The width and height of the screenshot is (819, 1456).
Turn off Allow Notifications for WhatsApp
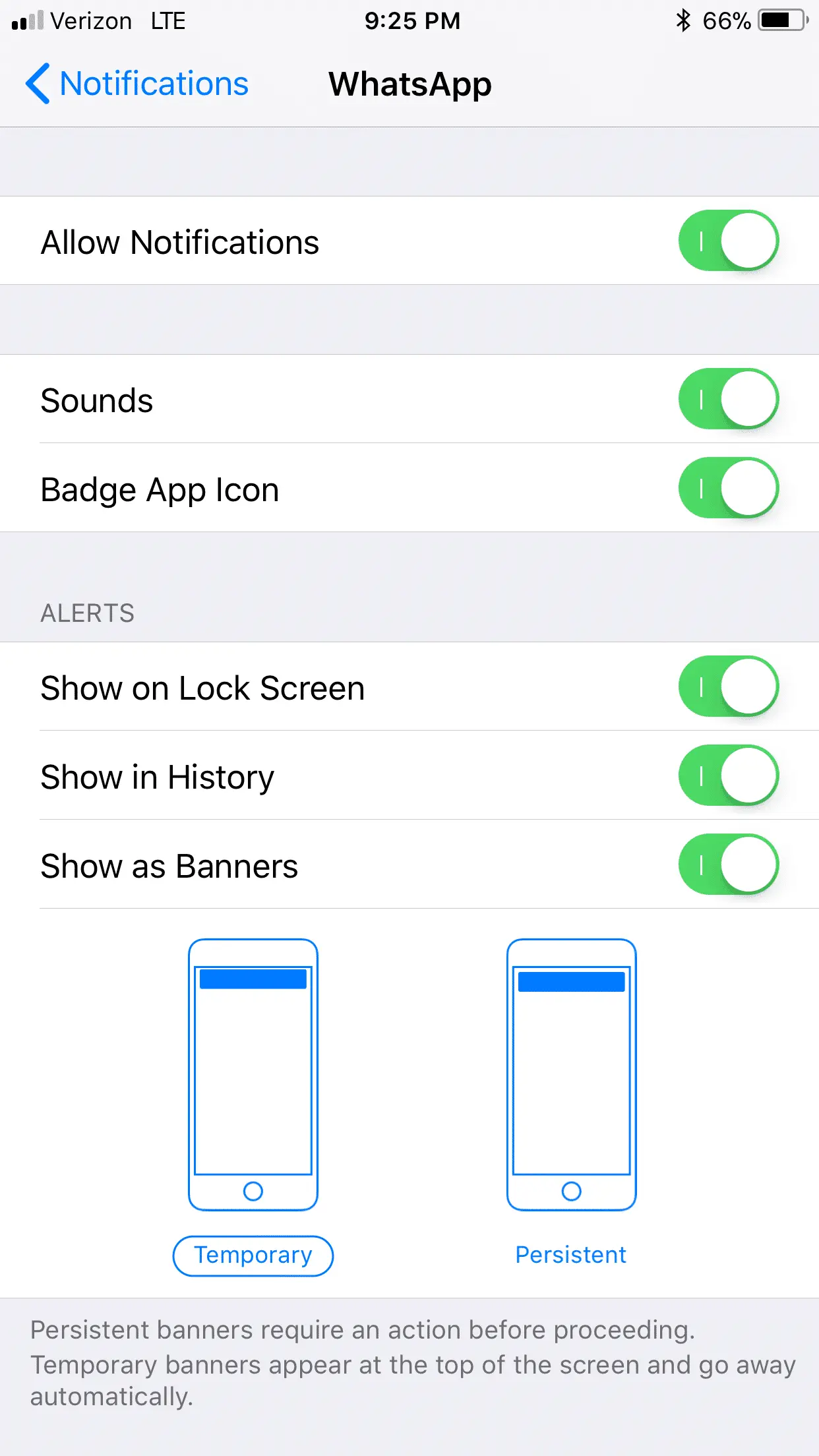pos(728,241)
